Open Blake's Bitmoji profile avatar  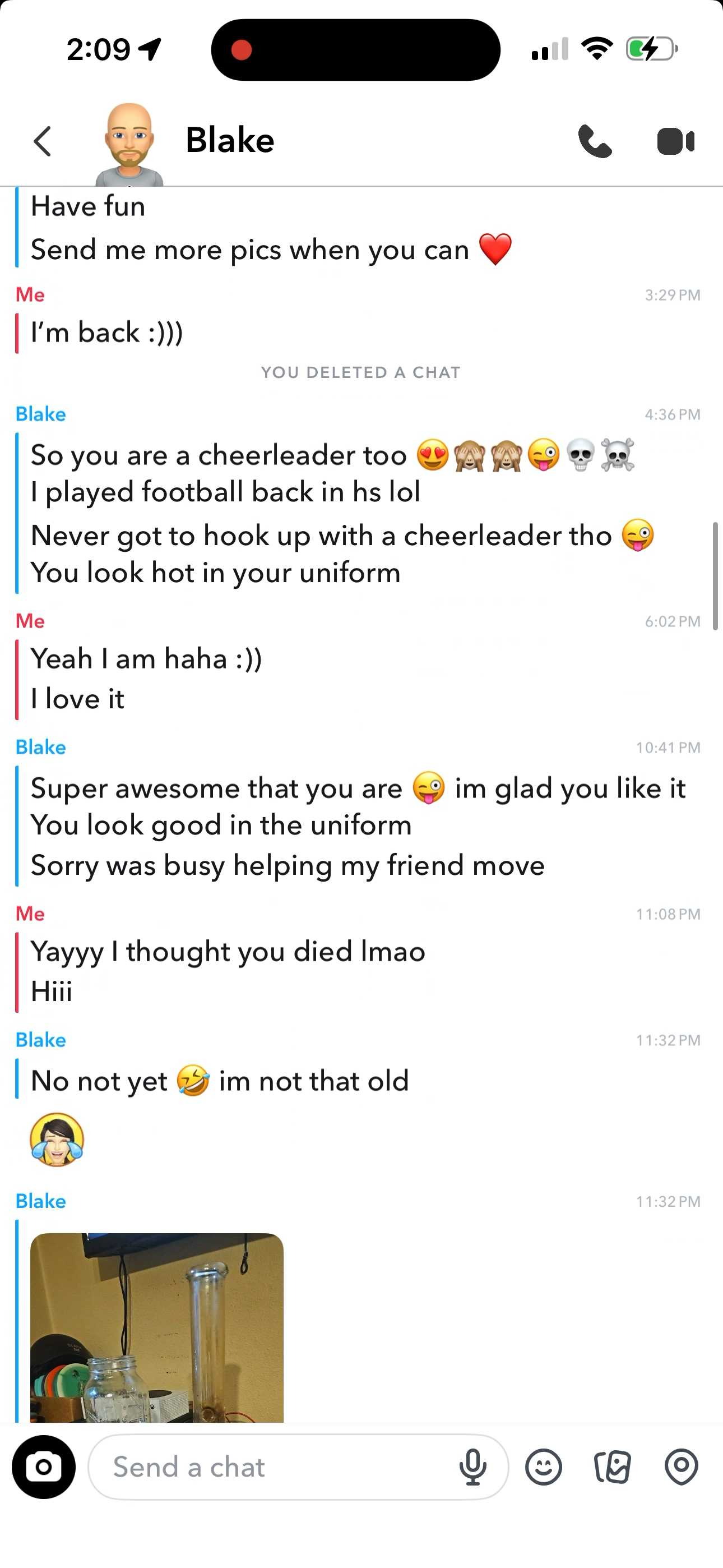click(x=129, y=145)
